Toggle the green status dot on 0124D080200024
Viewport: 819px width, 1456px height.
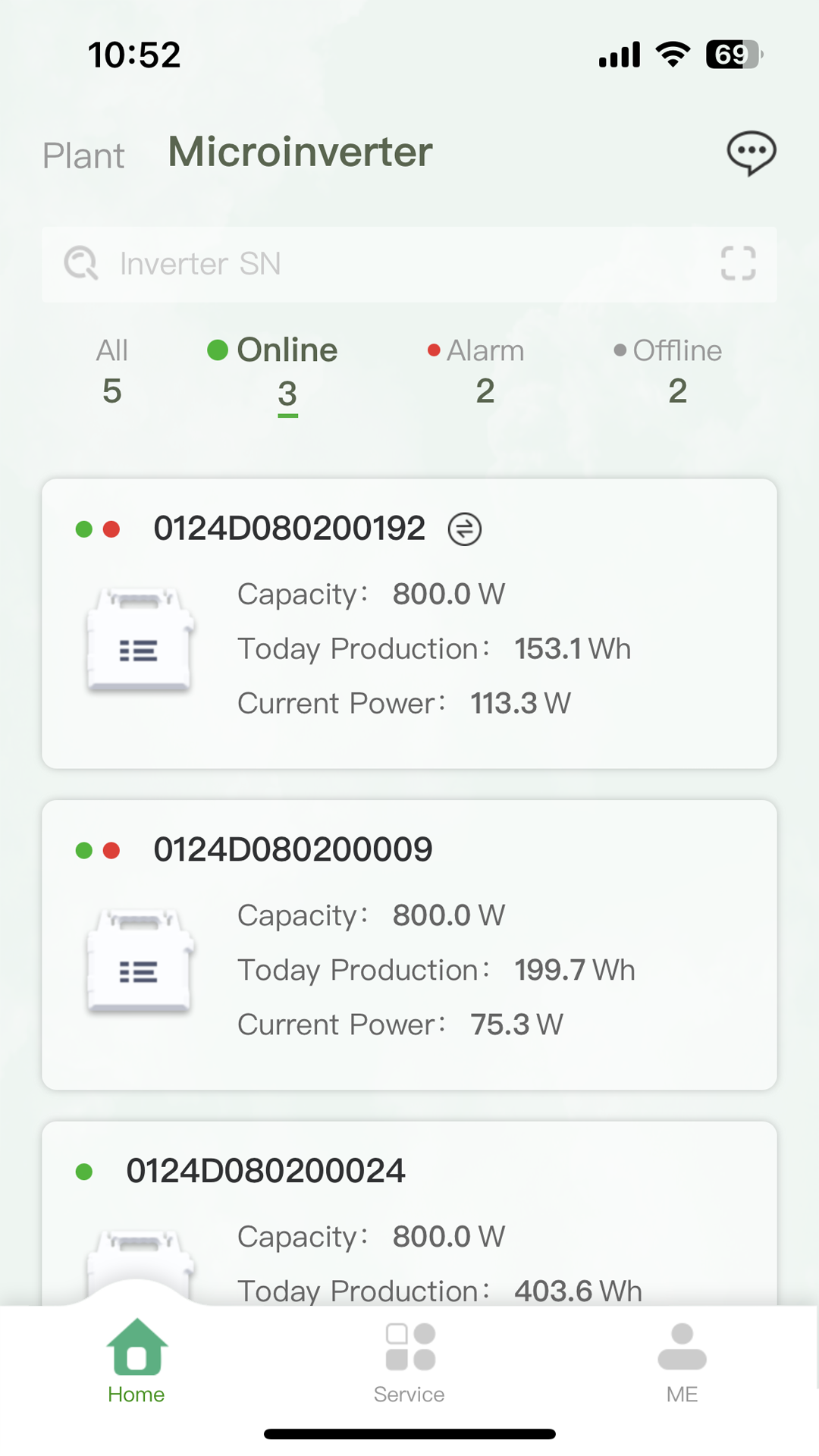coord(85,1169)
